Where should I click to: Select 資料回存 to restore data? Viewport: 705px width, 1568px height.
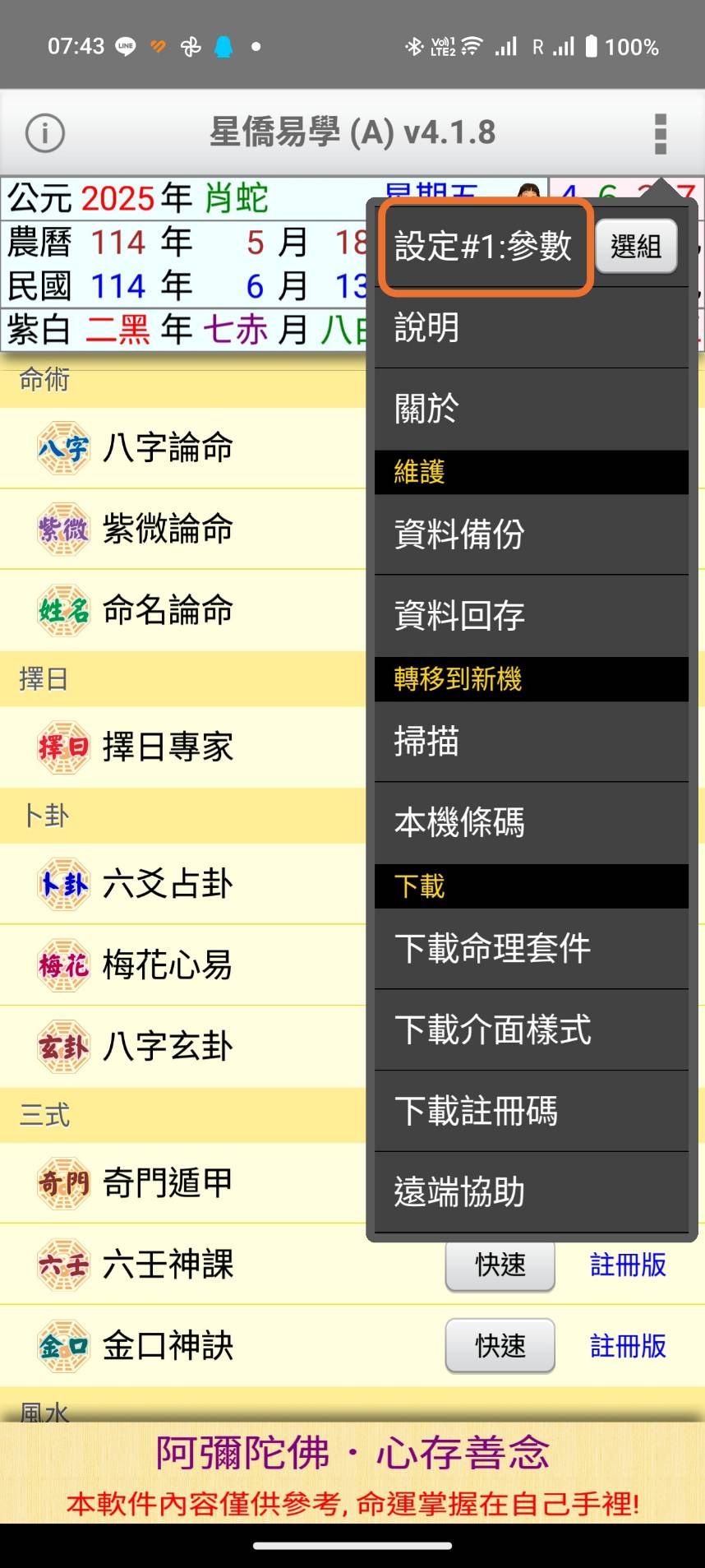[531, 616]
